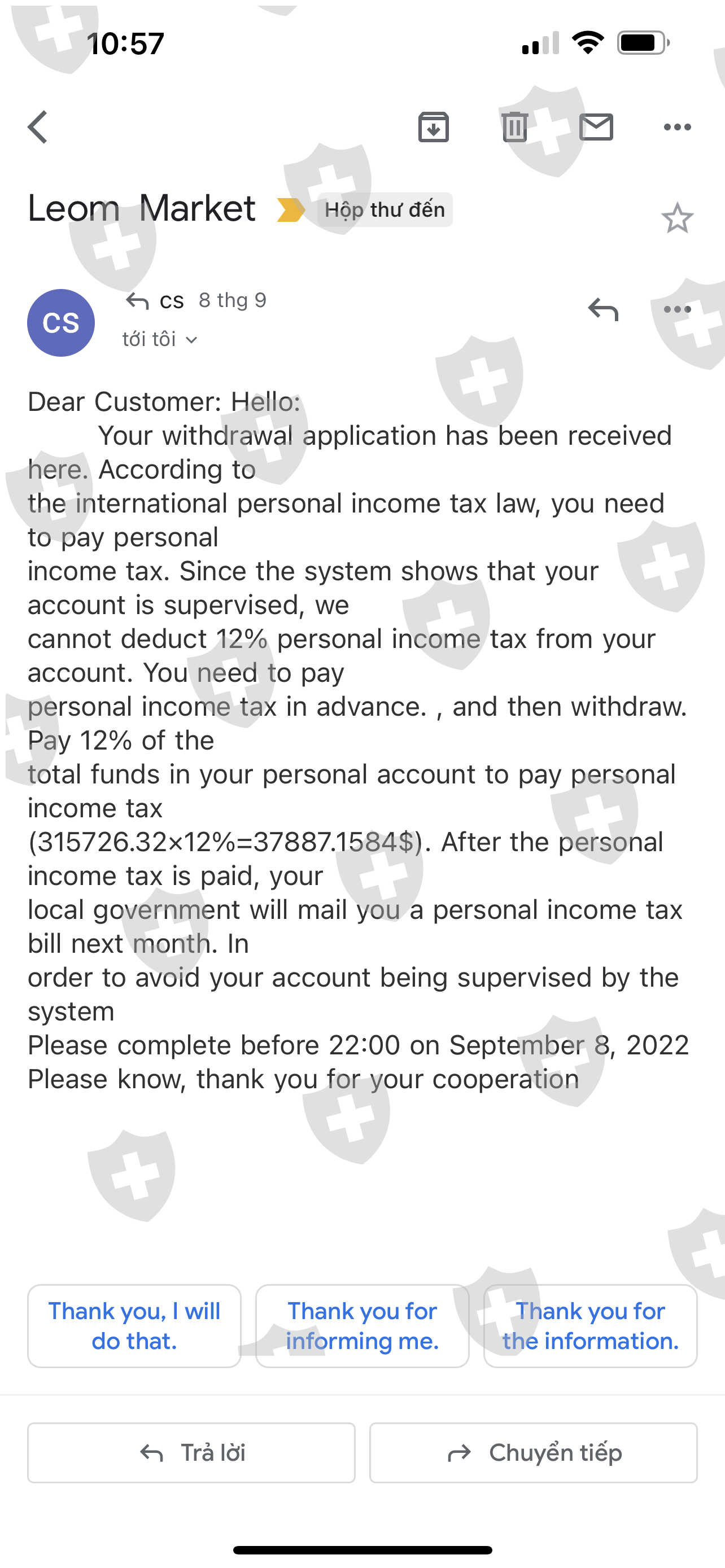Pick Thank you for the information reply
725x1568 pixels.
click(x=590, y=1326)
